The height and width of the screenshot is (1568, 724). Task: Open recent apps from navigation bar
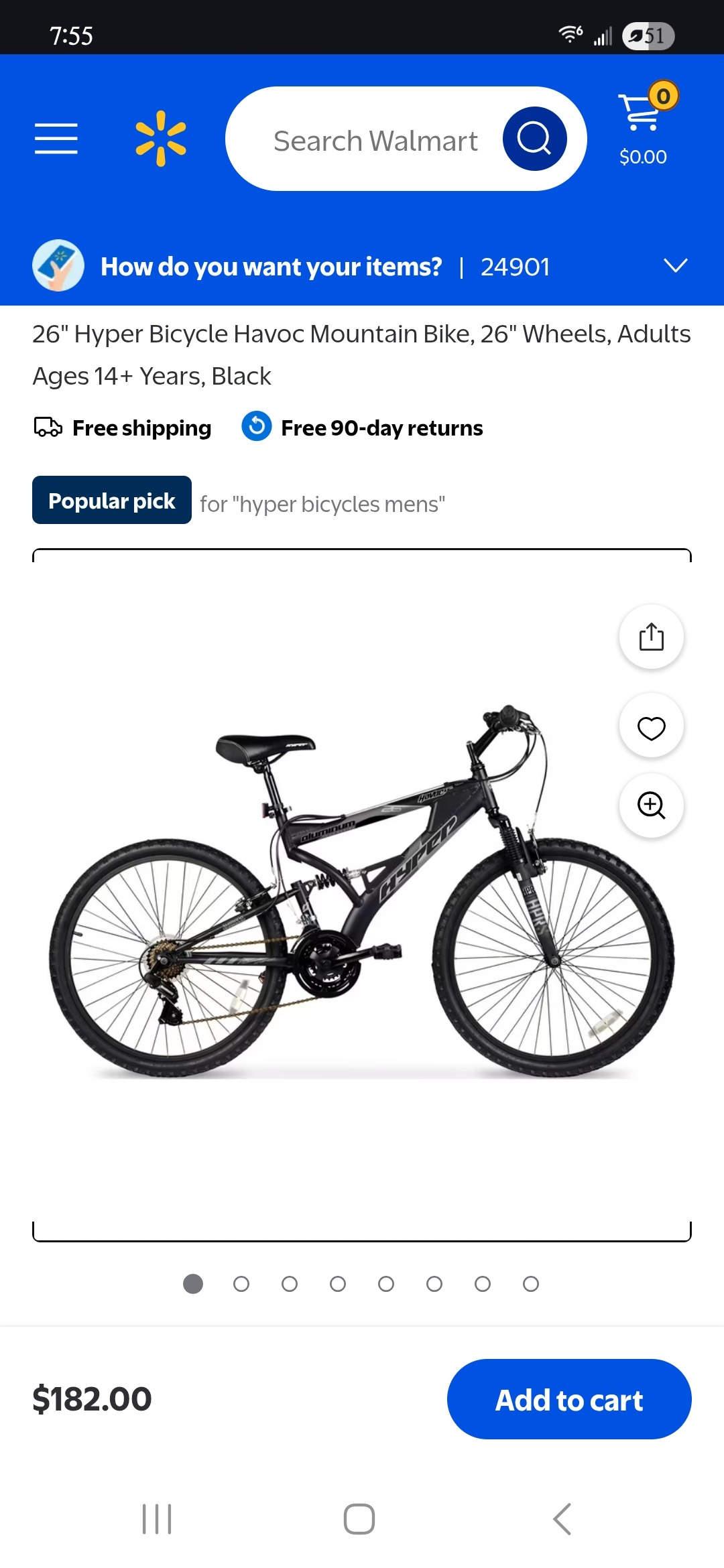pyautogui.click(x=157, y=1518)
